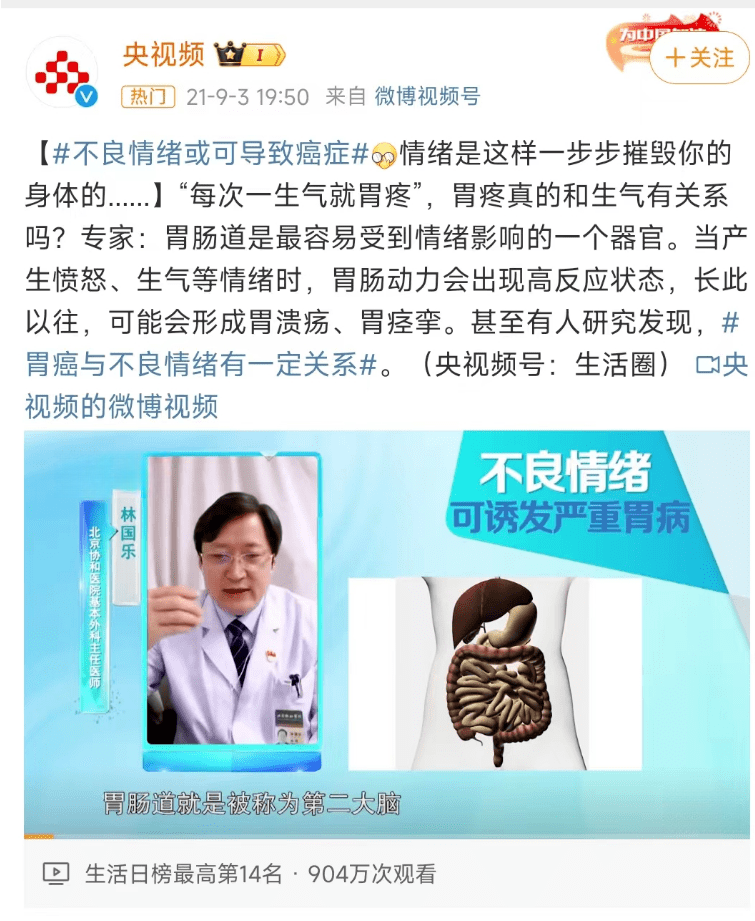The width and height of the screenshot is (755, 921).
Task: Open the 微博视频号 source link
Action: point(427,96)
